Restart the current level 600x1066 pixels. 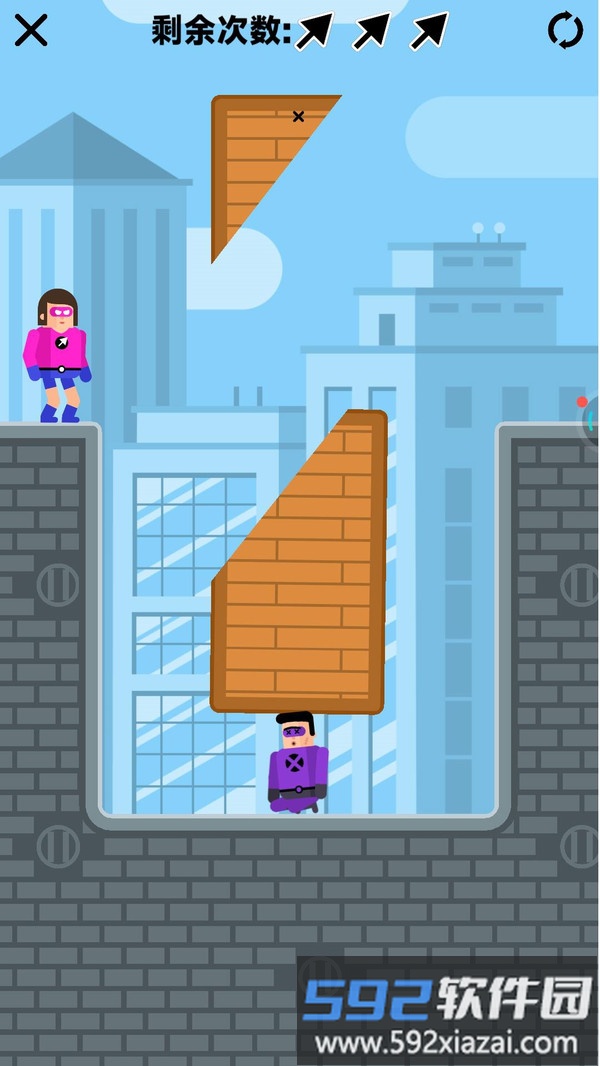[565, 31]
